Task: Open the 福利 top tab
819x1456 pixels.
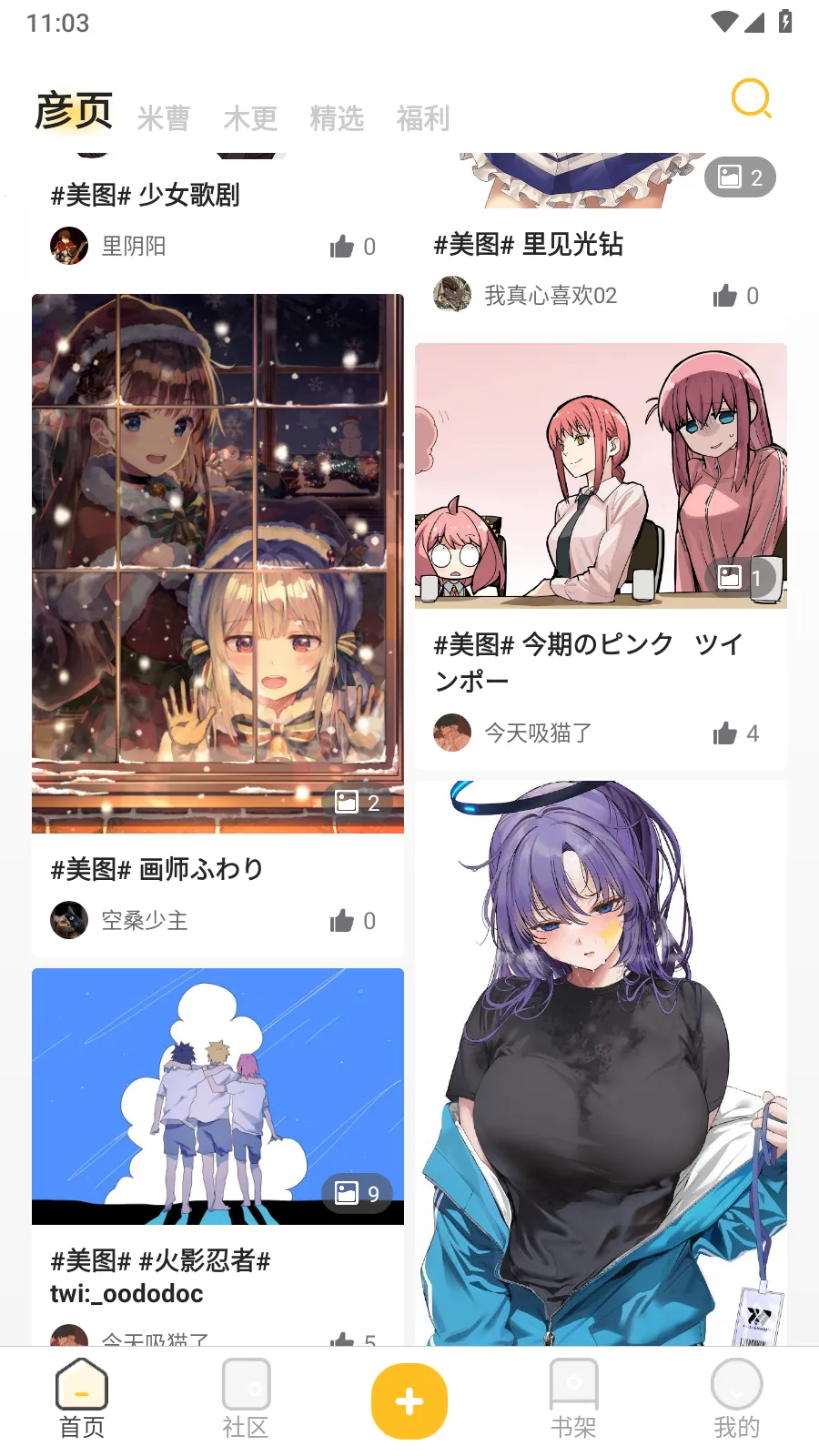Action: (423, 118)
